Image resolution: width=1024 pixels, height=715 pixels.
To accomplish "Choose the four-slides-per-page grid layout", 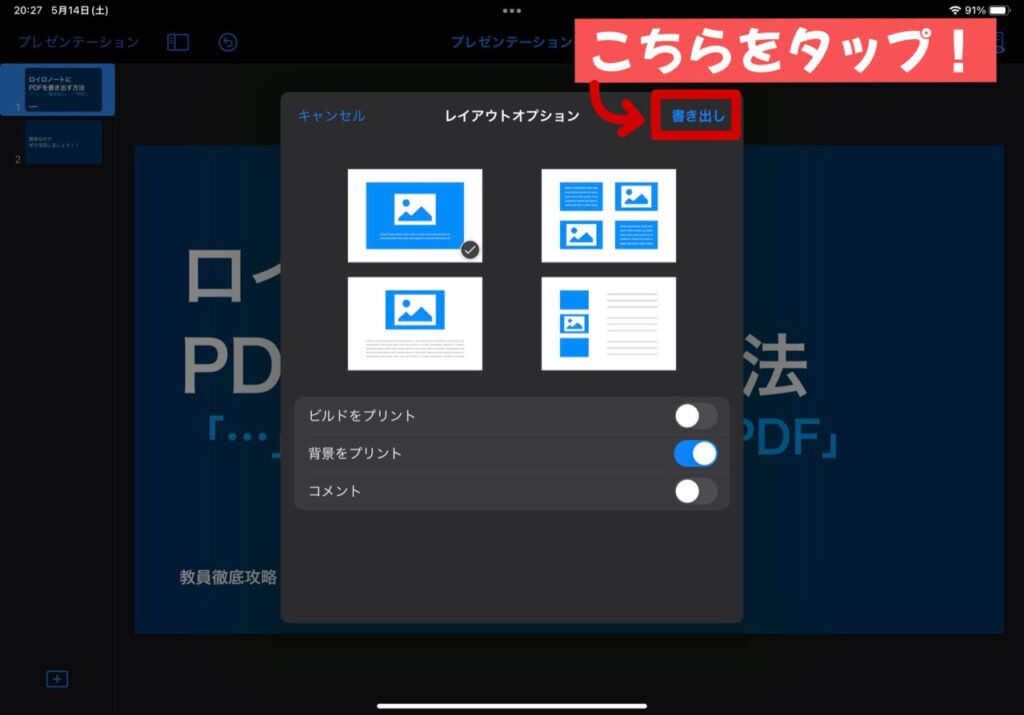I will pos(608,215).
